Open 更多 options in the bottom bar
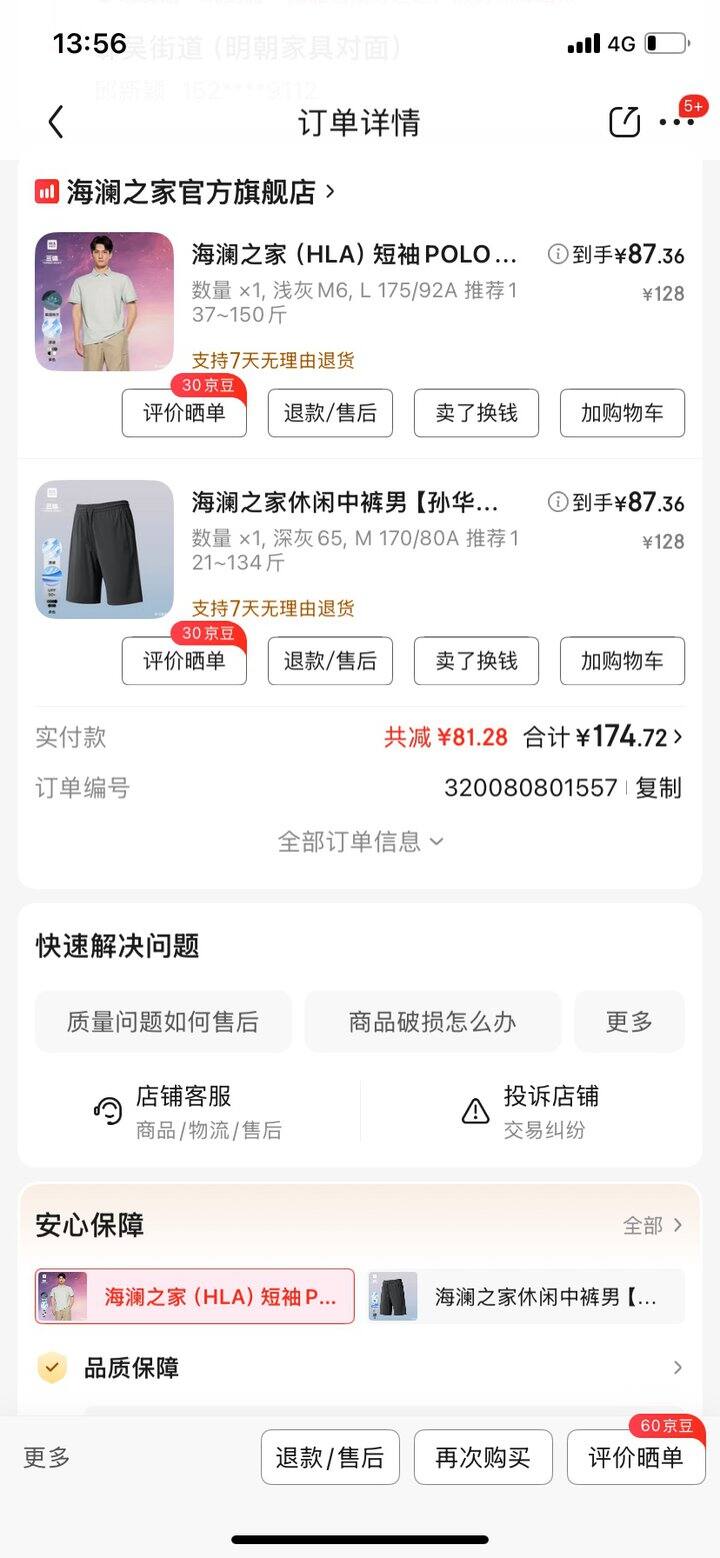720x1558 pixels. pyautogui.click(x=47, y=1457)
